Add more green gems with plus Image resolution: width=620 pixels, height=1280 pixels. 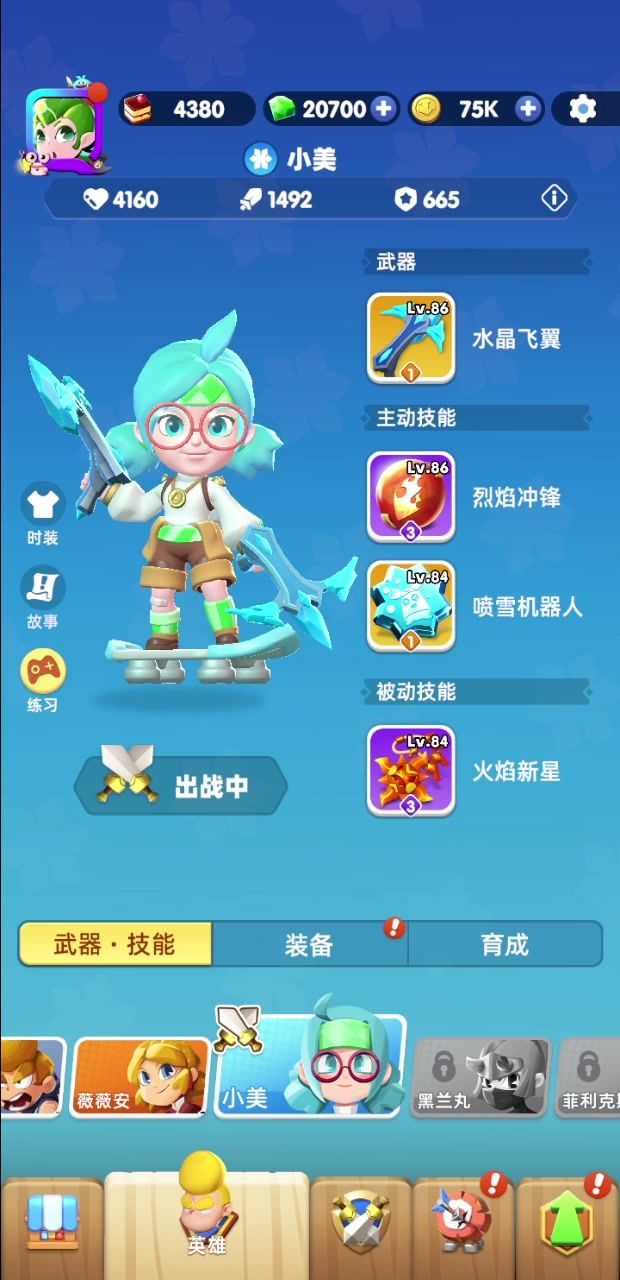click(x=383, y=109)
